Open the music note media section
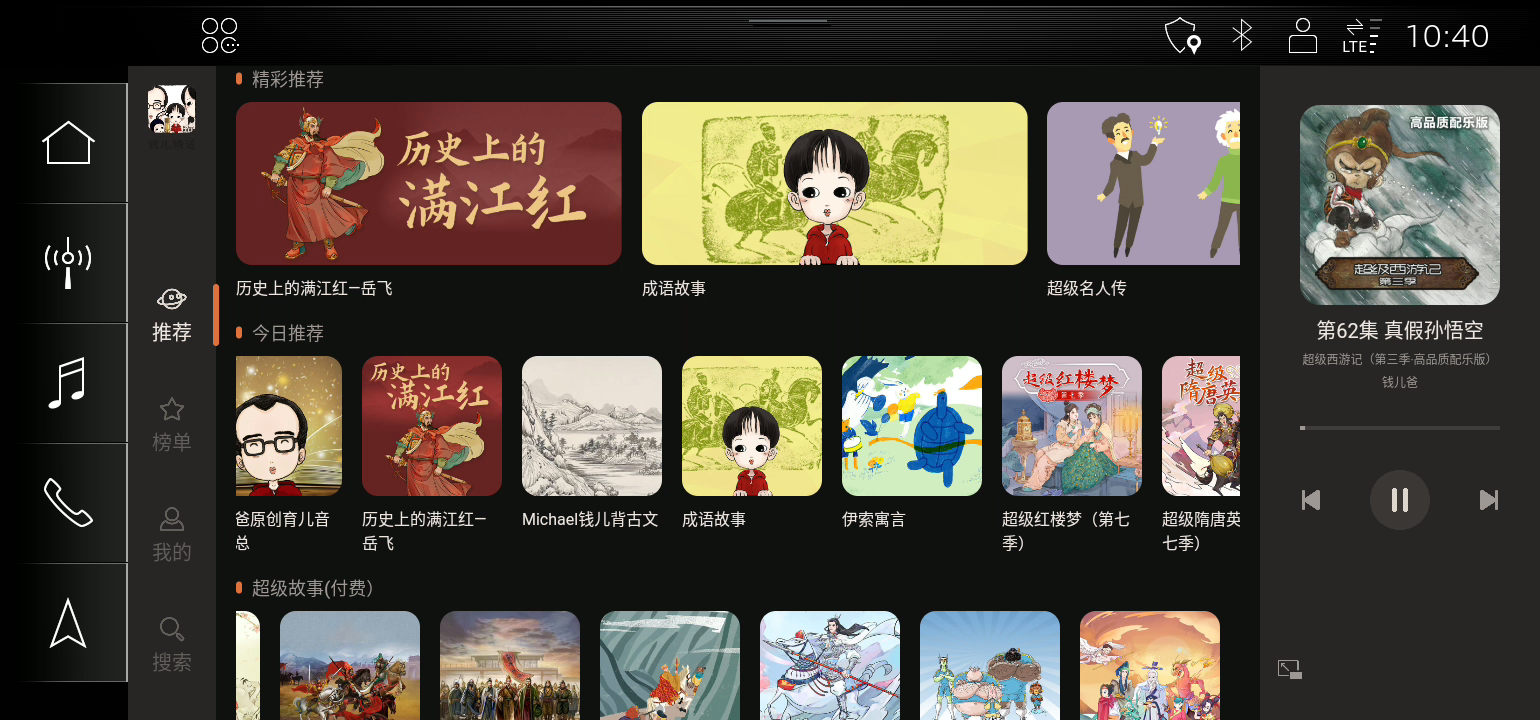The width and height of the screenshot is (1540, 720). (x=67, y=383)
